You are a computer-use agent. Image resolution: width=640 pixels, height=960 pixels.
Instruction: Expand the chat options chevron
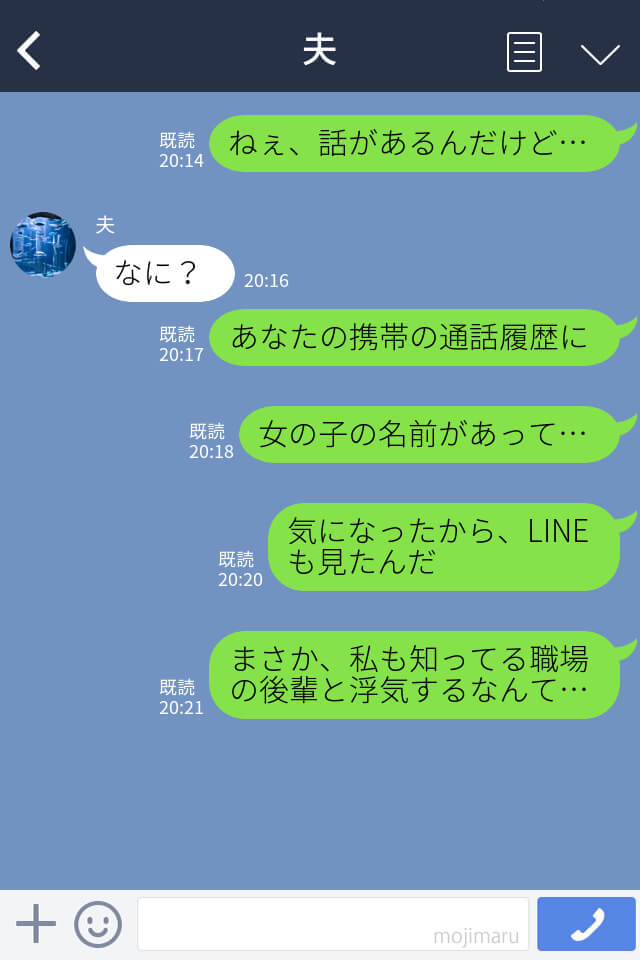(600, 54)
